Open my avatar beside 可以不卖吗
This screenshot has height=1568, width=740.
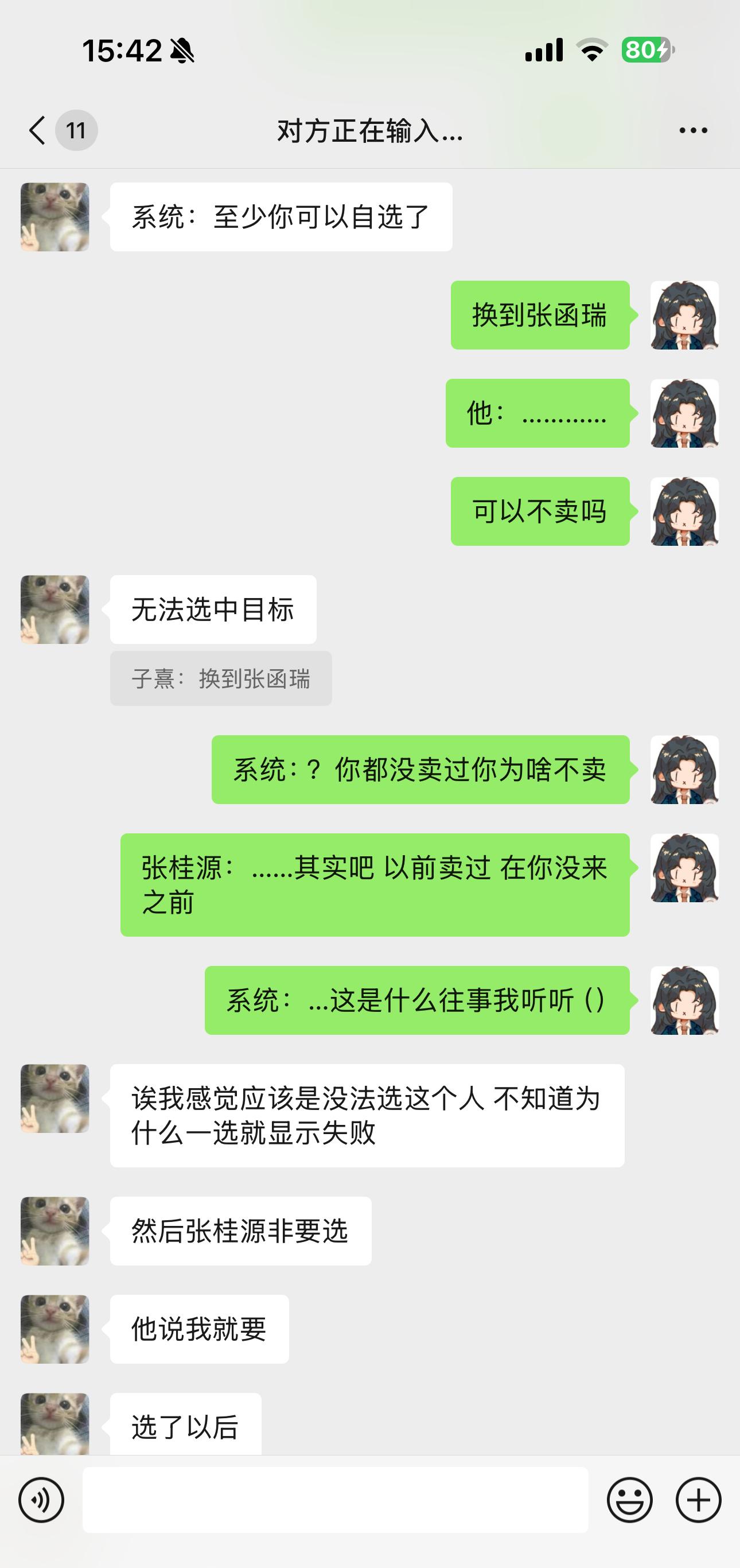coord(684,511)
